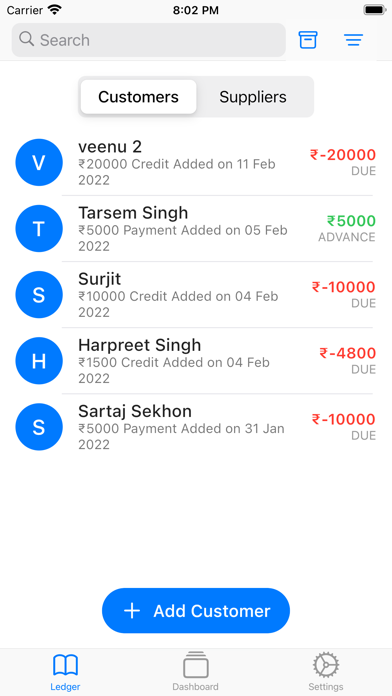Select the Customers segment
The height and width of the screenshot is (696, 392).
coord(139,97)
